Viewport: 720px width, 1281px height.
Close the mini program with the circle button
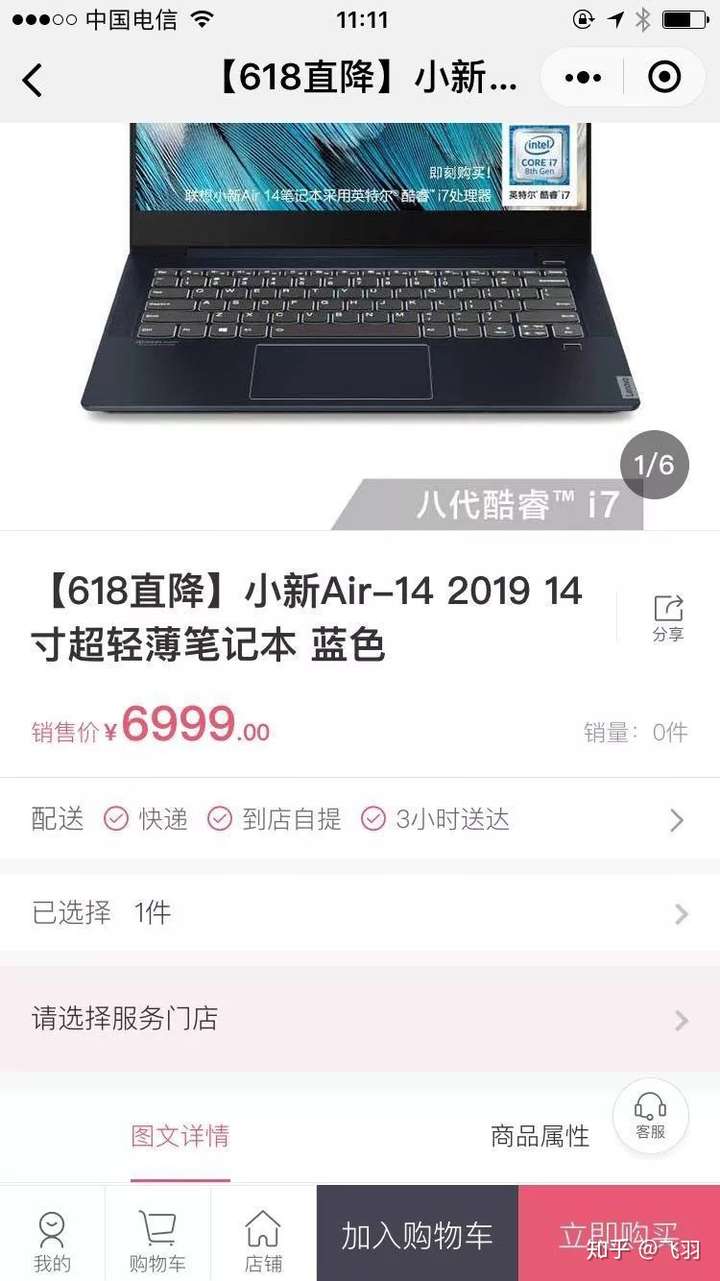tap(664, 77)
